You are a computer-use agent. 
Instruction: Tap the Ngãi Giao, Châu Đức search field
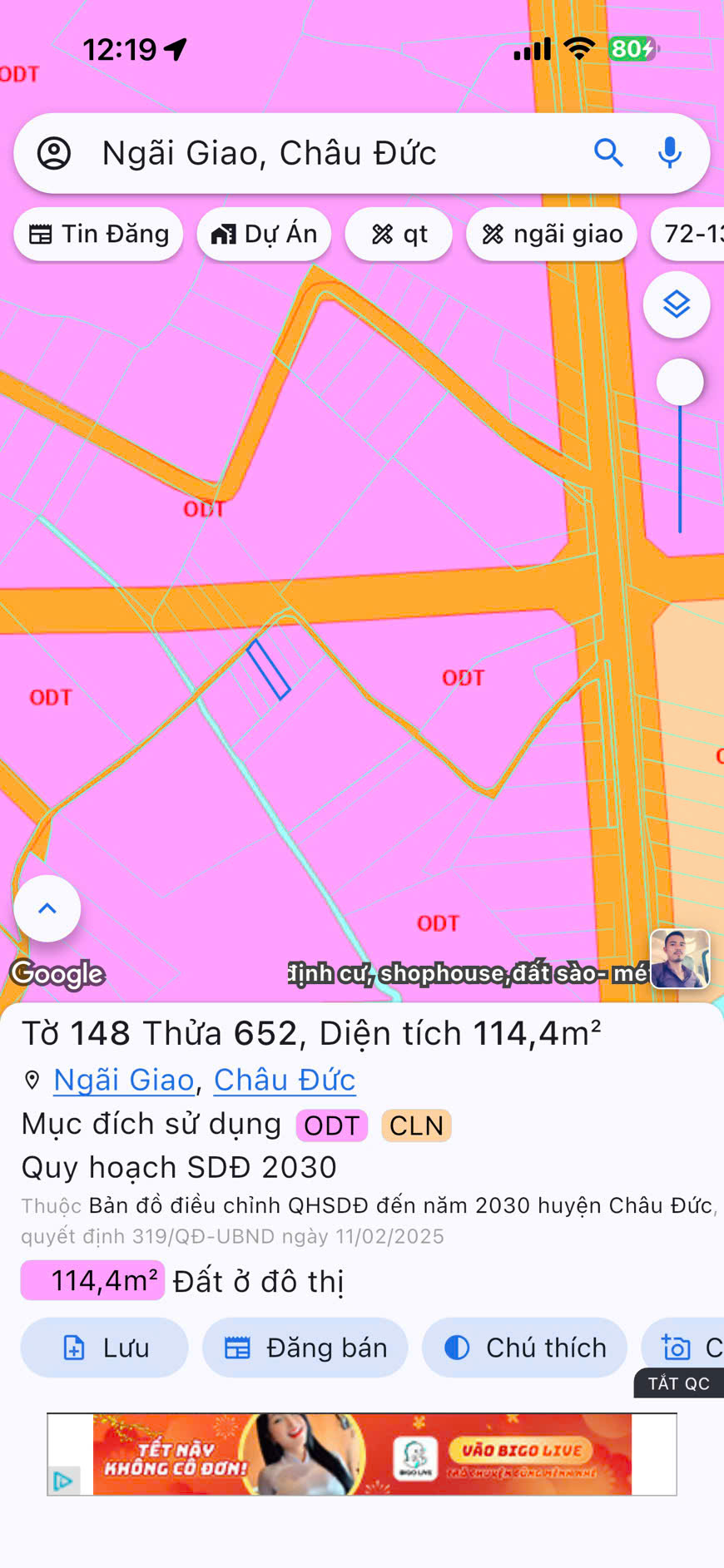(333, 154)
